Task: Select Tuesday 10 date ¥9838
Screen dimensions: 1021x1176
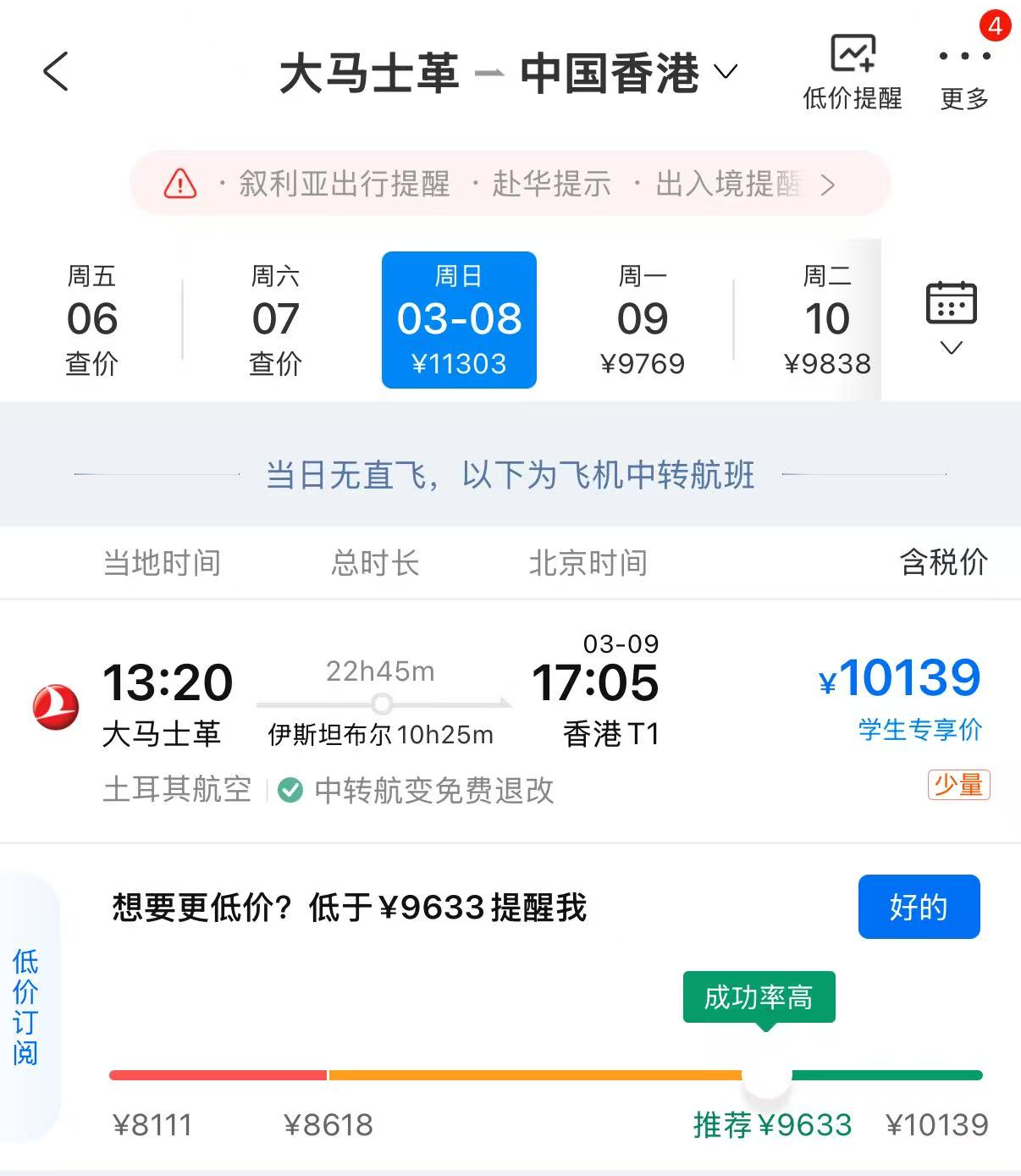Action: 826,320
